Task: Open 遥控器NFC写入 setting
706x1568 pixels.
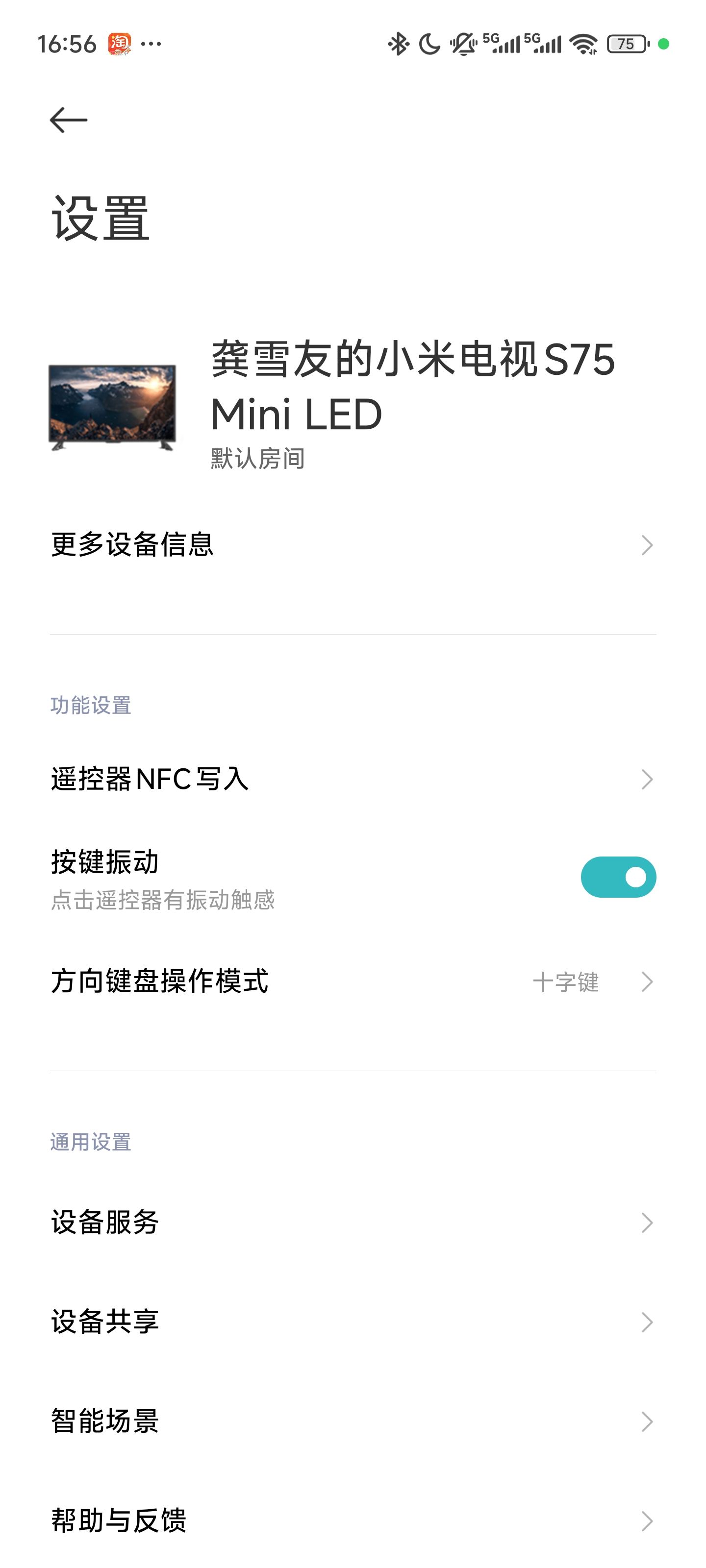Action: [x=353, y=779]
